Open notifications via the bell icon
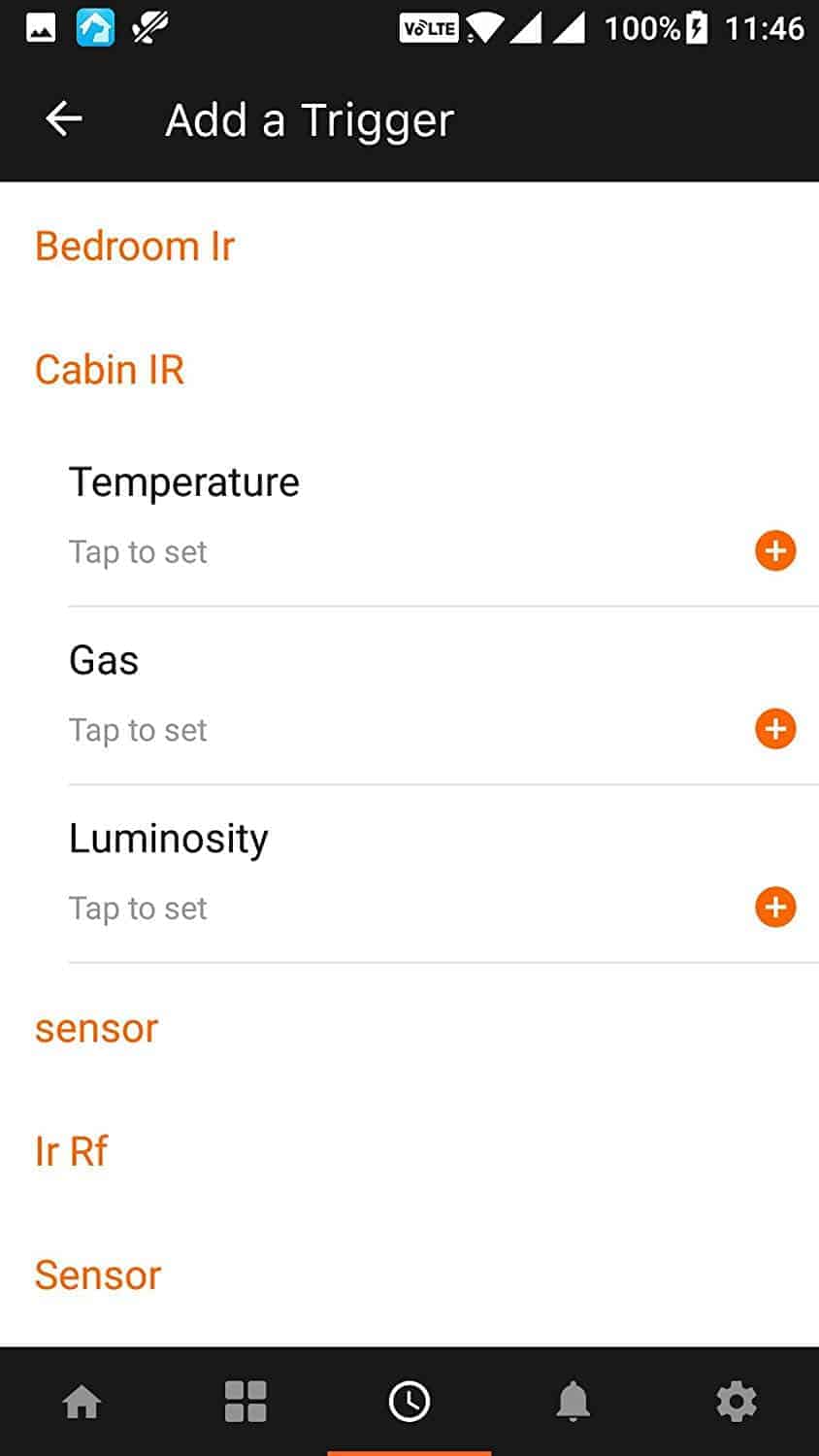 click(573, 1401)
